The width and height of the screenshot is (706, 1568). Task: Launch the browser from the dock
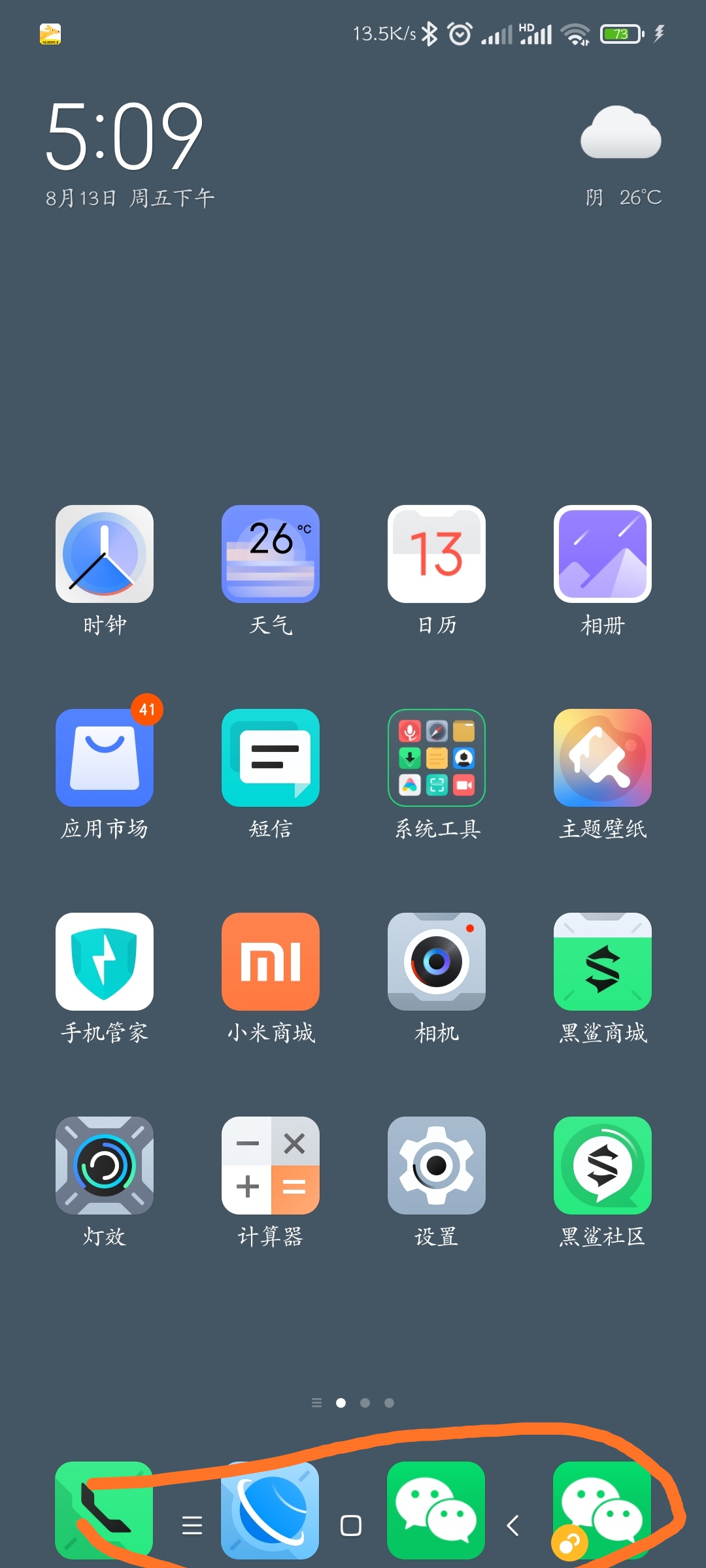pyautogui.click(x=271, y=1511)
